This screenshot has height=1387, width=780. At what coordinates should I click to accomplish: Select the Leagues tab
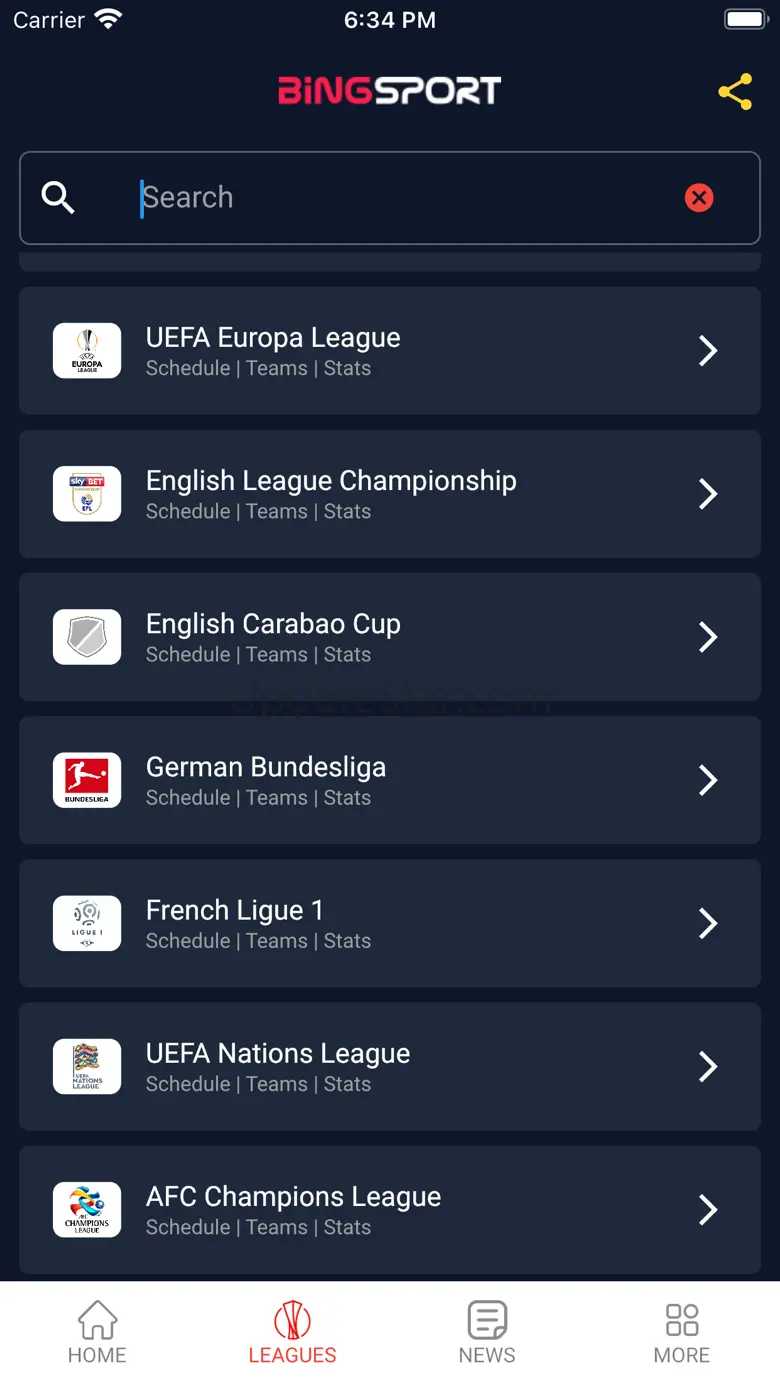click(x=292, y=1333)
